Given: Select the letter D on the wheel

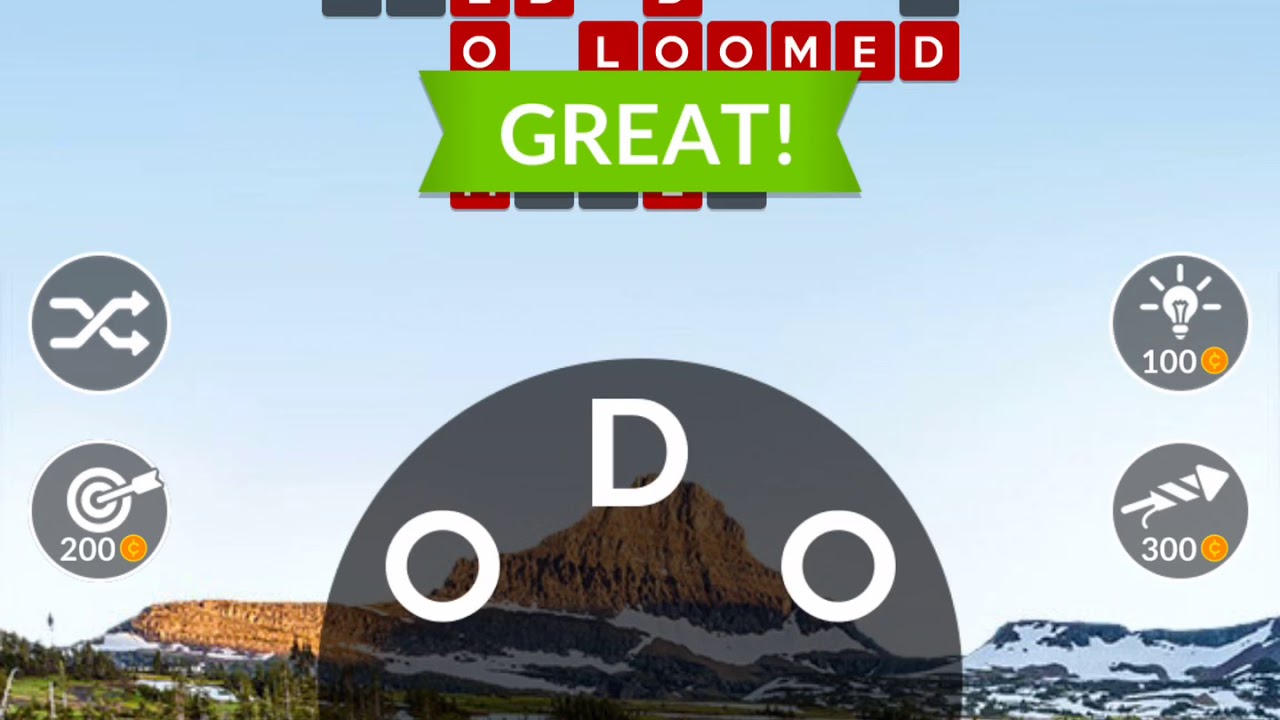Looking at the screenshot, I should (x=638, y=455).
